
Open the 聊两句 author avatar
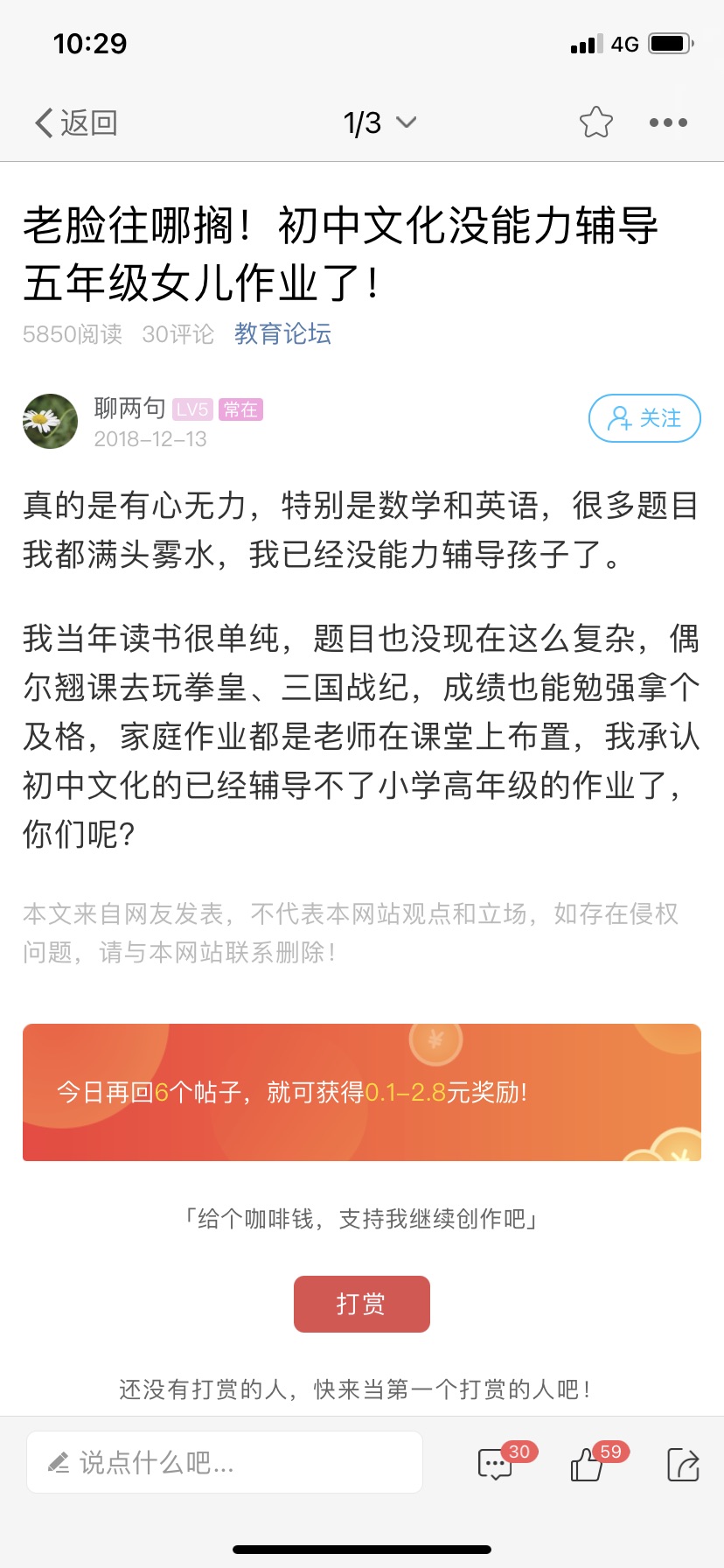click(51, 421)
